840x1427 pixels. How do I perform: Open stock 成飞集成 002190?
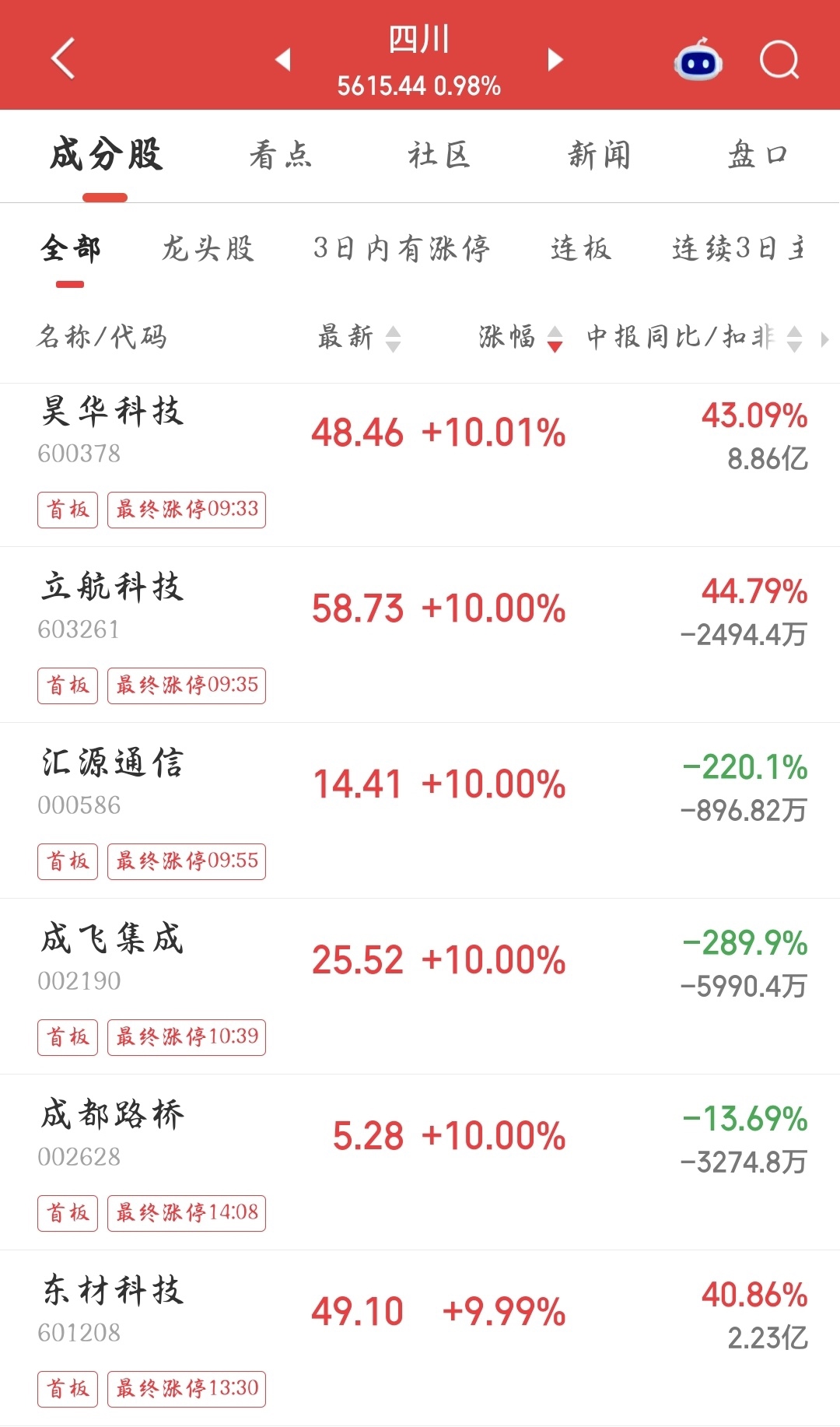420,987
